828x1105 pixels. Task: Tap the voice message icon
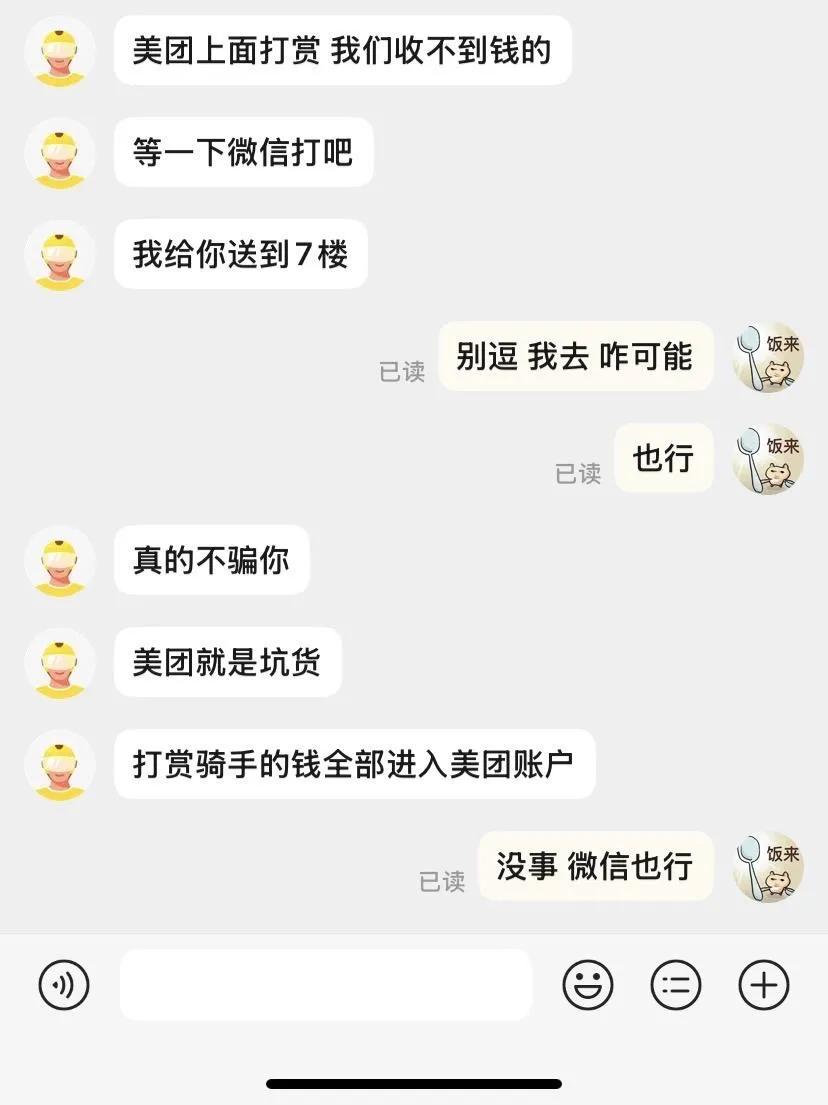(64, 984)
